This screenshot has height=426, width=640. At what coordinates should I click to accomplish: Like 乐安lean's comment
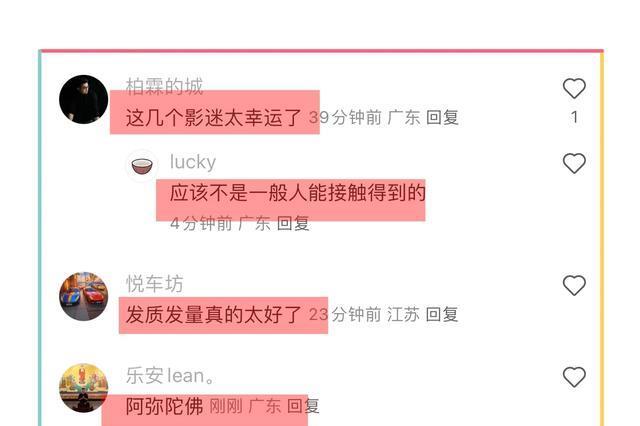pos(574,377)
